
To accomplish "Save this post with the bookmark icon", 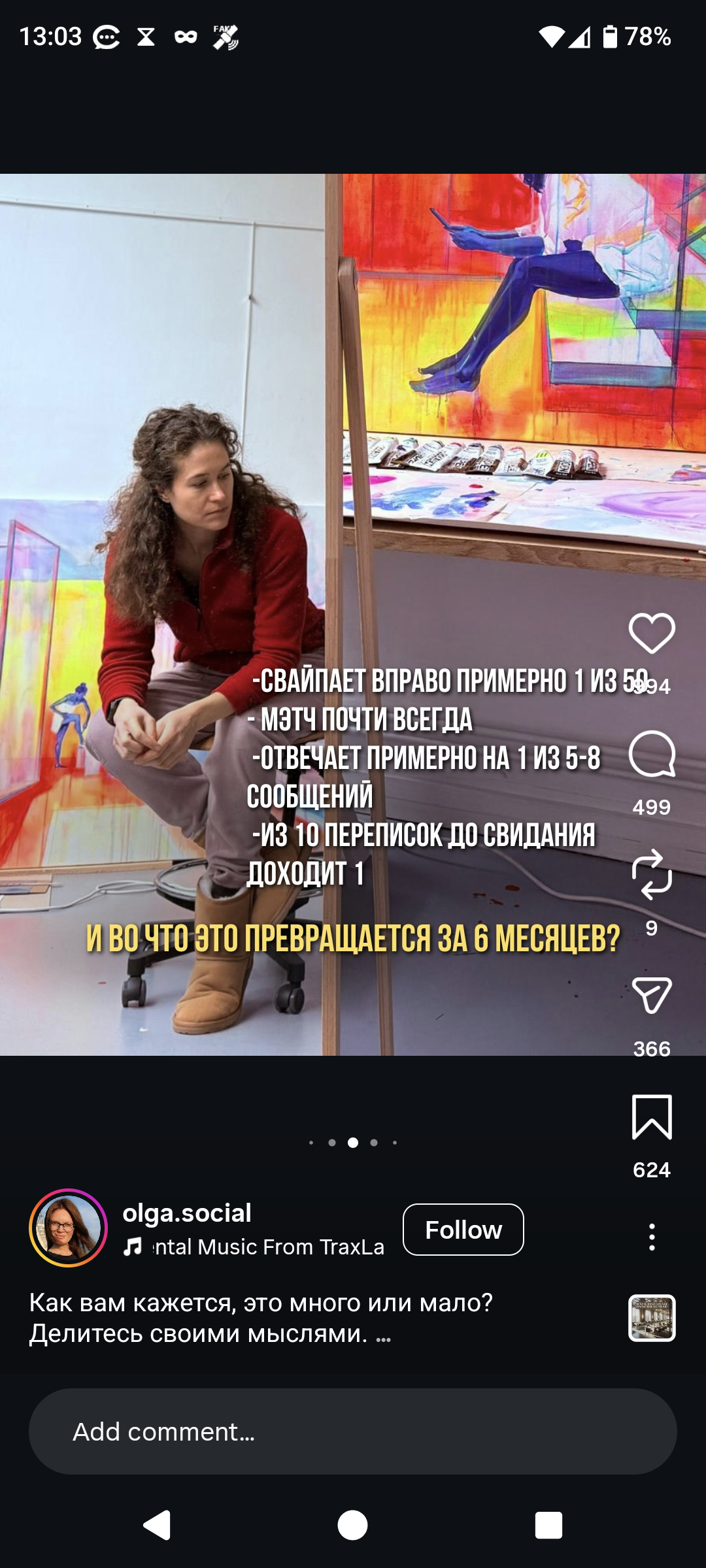I will coord(652,1117).
